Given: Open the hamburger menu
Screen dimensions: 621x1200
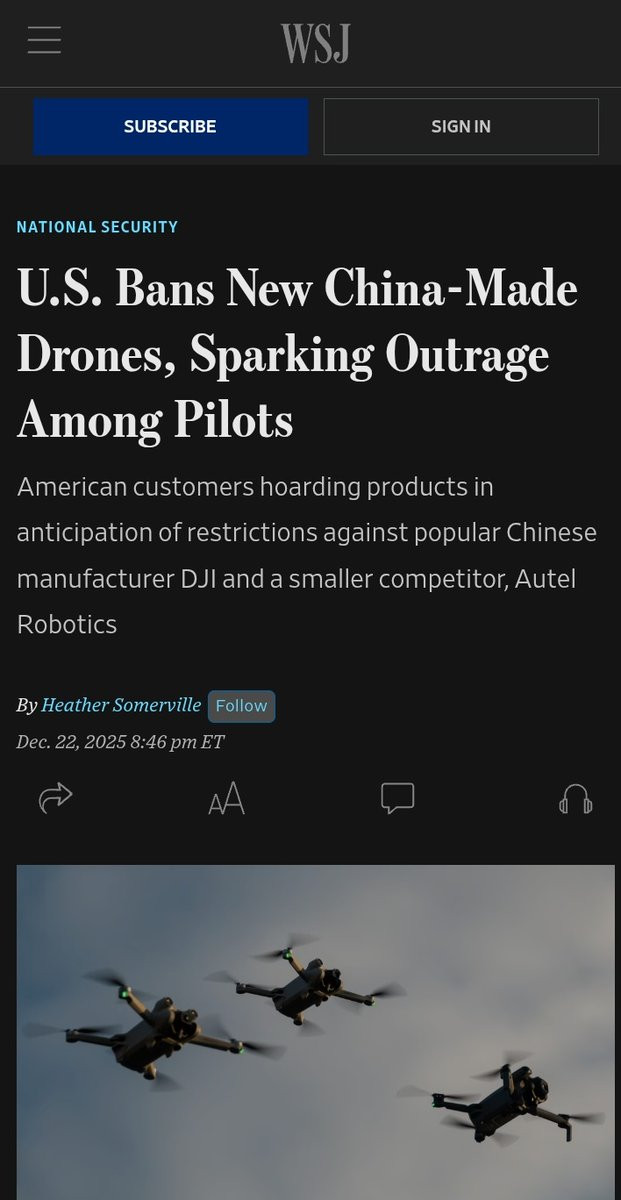Looking at the screenshot, I should [44, 39].
